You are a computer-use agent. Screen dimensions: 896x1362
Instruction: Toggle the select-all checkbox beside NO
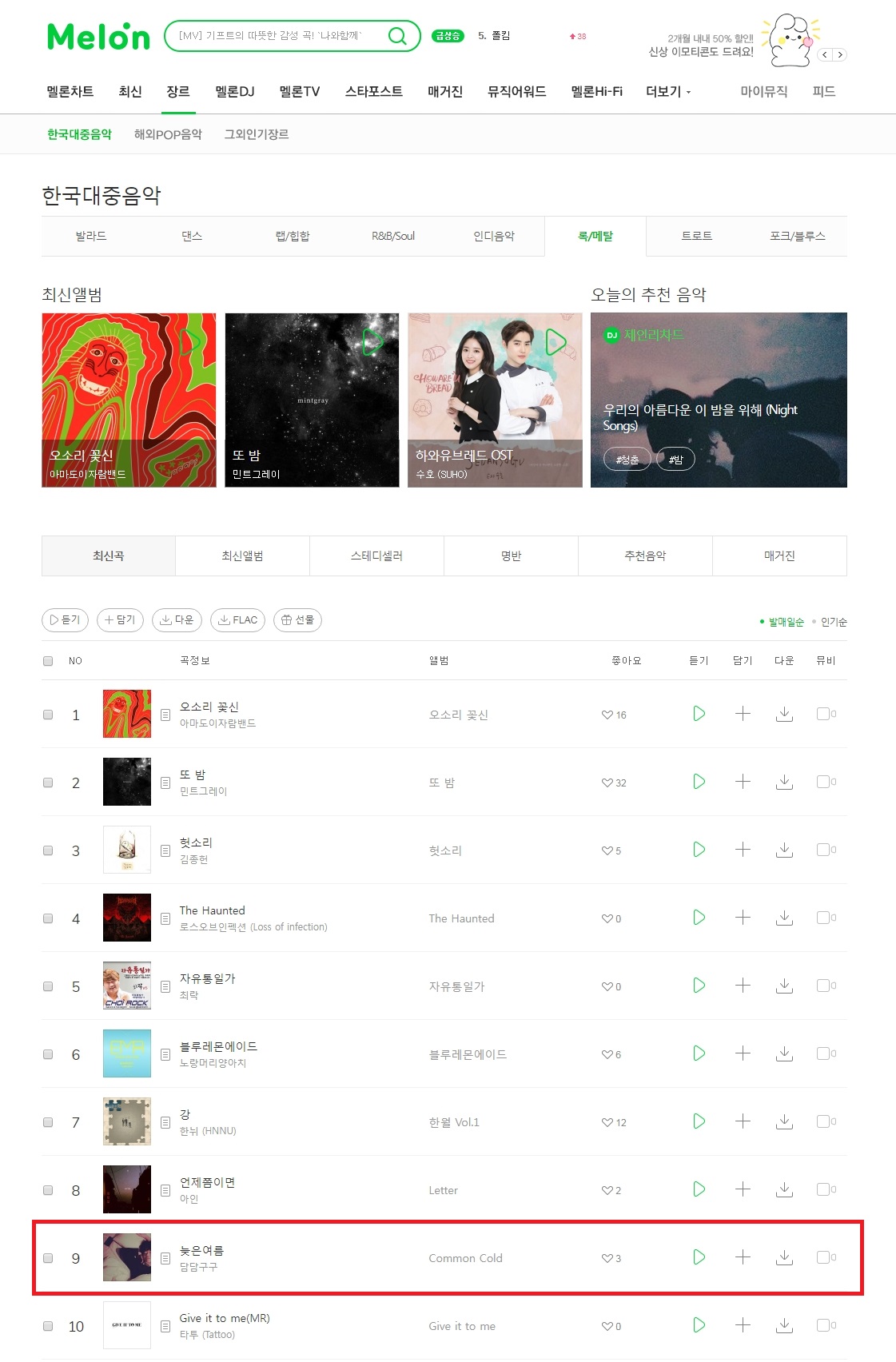(x=48, y=661)
